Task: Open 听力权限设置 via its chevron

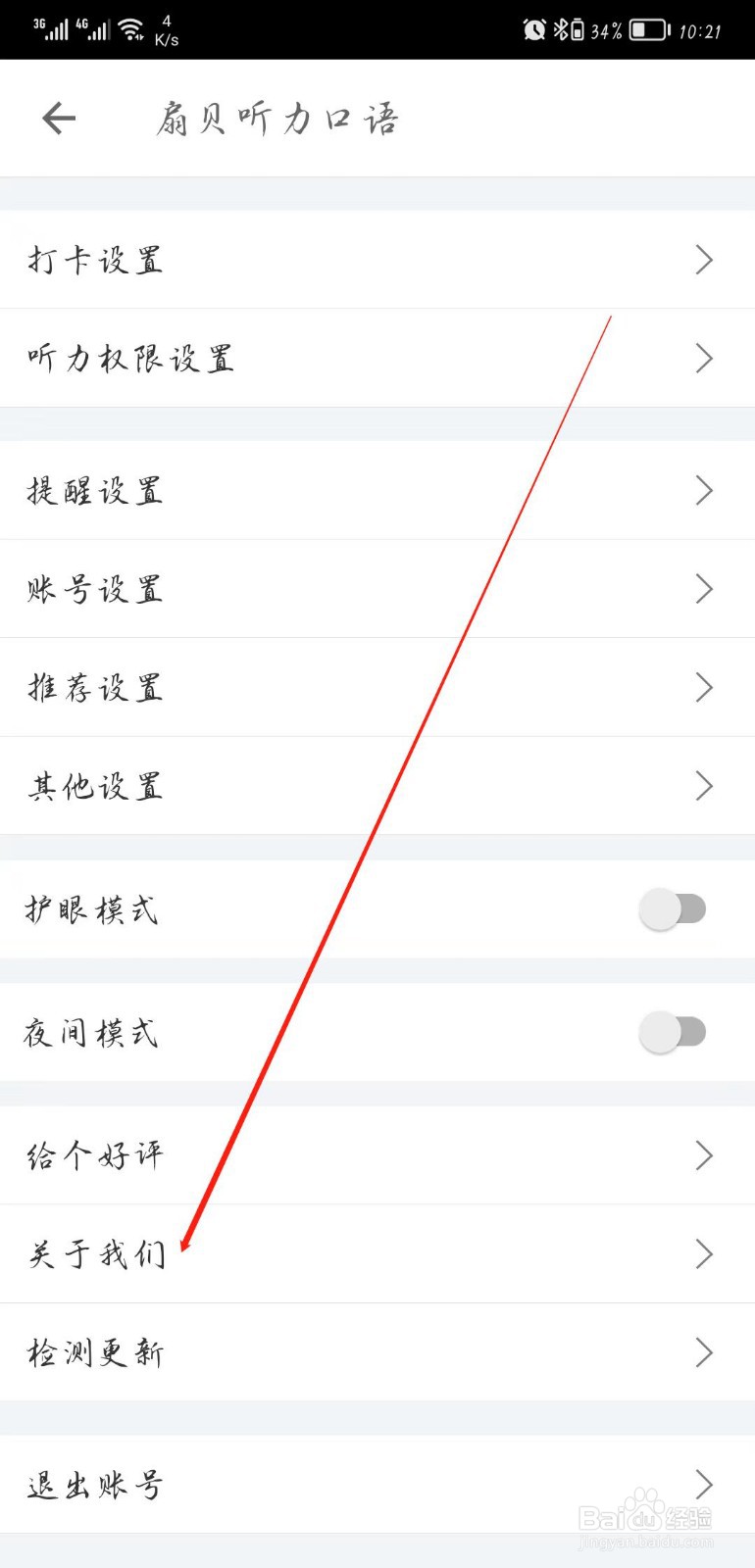Action: pos(704,358)
